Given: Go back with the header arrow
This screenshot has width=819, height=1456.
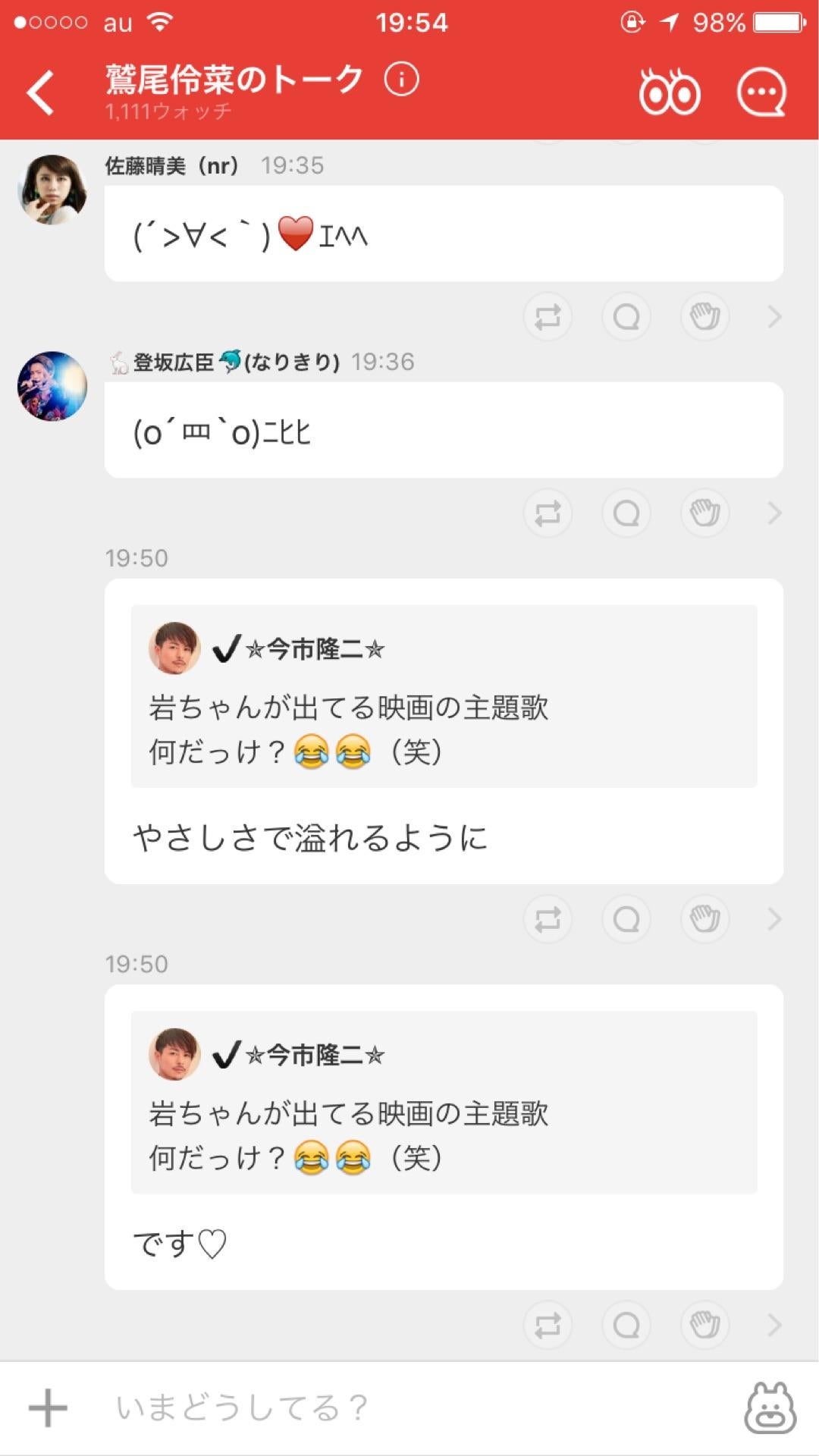Looking at the screenshot, I should pyautogui.click(x=42, y=91).
